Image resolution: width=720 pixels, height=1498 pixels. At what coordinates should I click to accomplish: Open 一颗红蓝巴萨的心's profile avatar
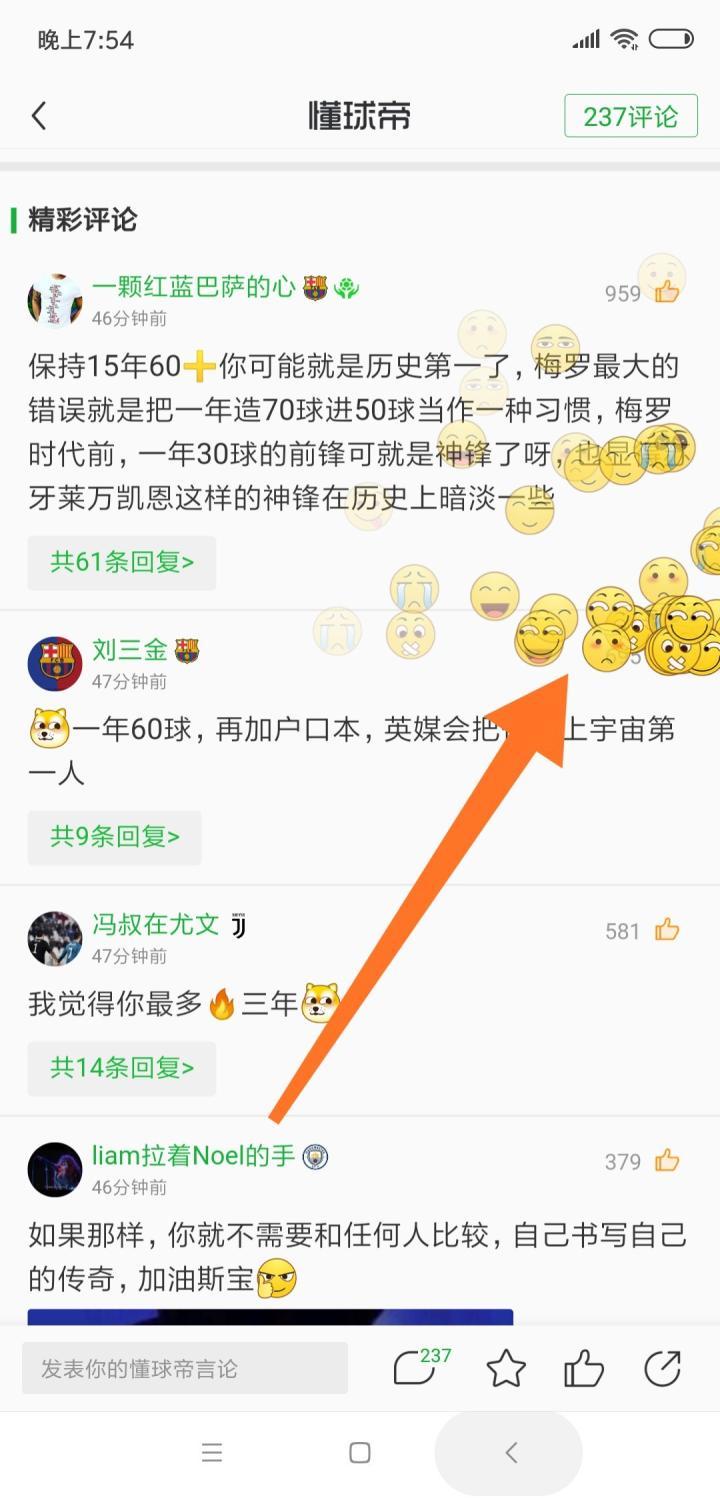click(x=55, y=300)
